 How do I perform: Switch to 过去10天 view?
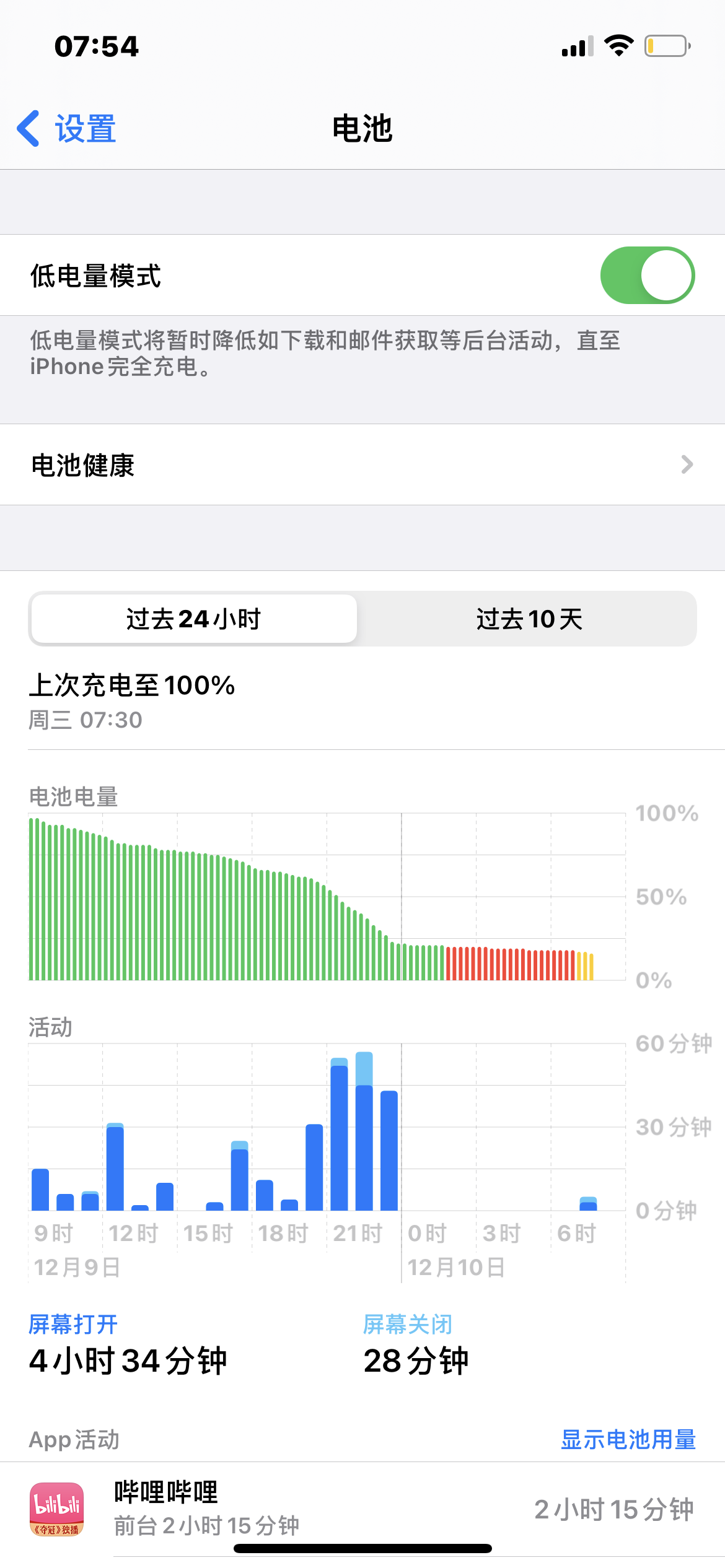tap(529, 619)
